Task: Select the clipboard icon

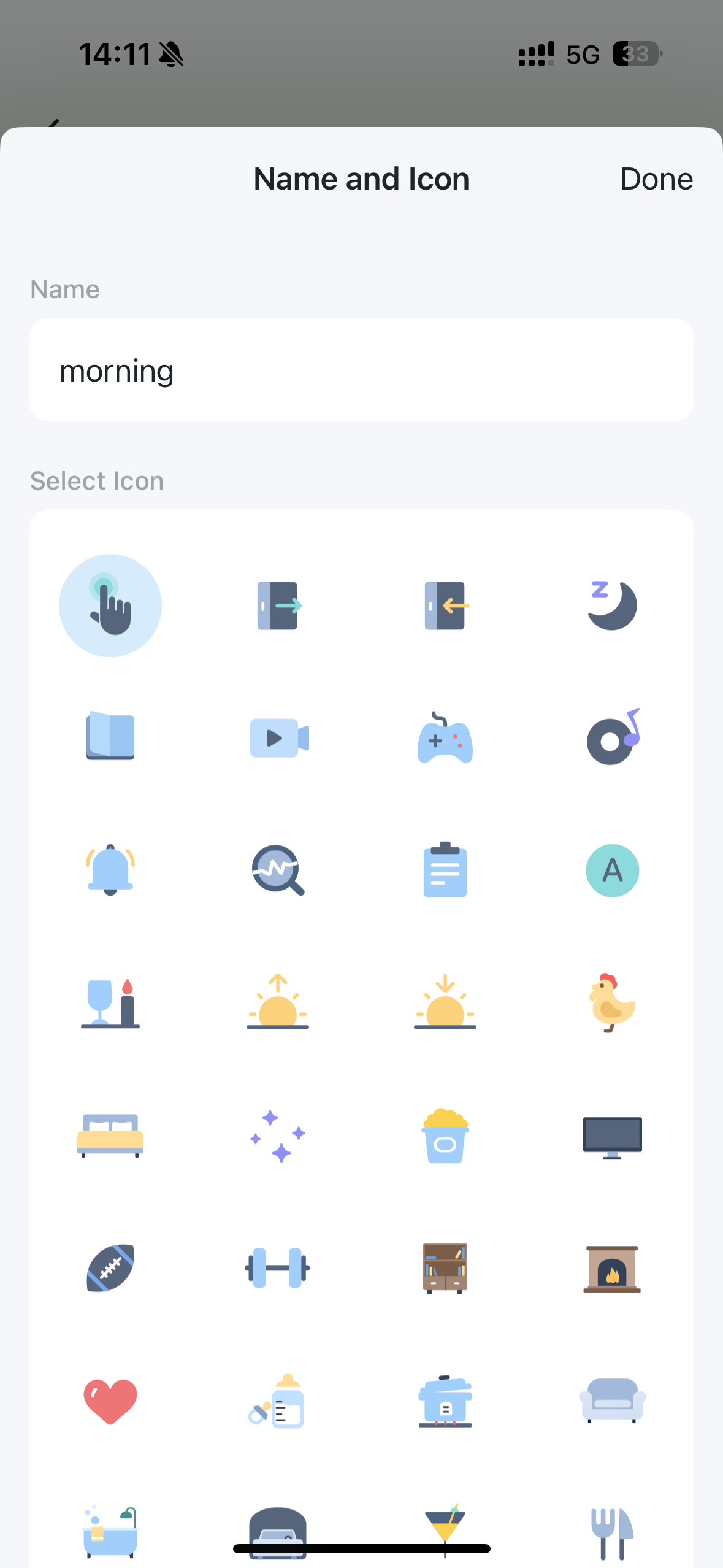Action: pos(445,870)
